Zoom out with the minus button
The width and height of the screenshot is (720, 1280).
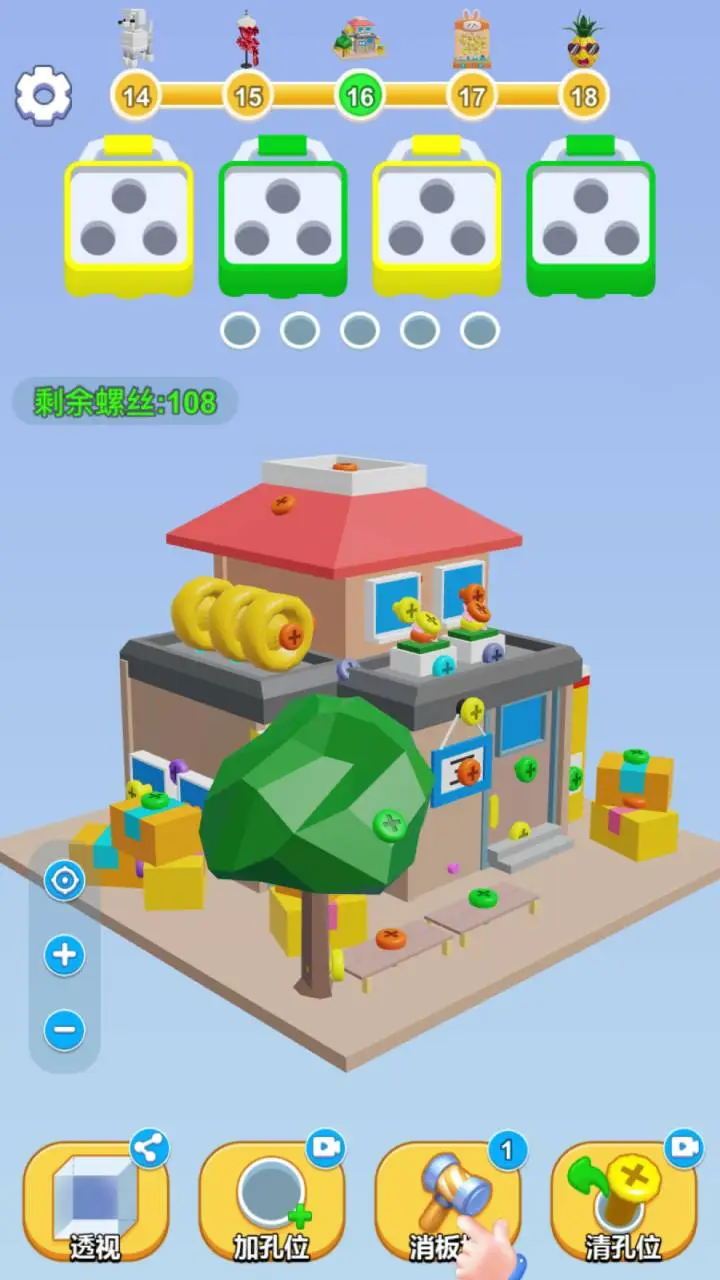pos(65,1029)
